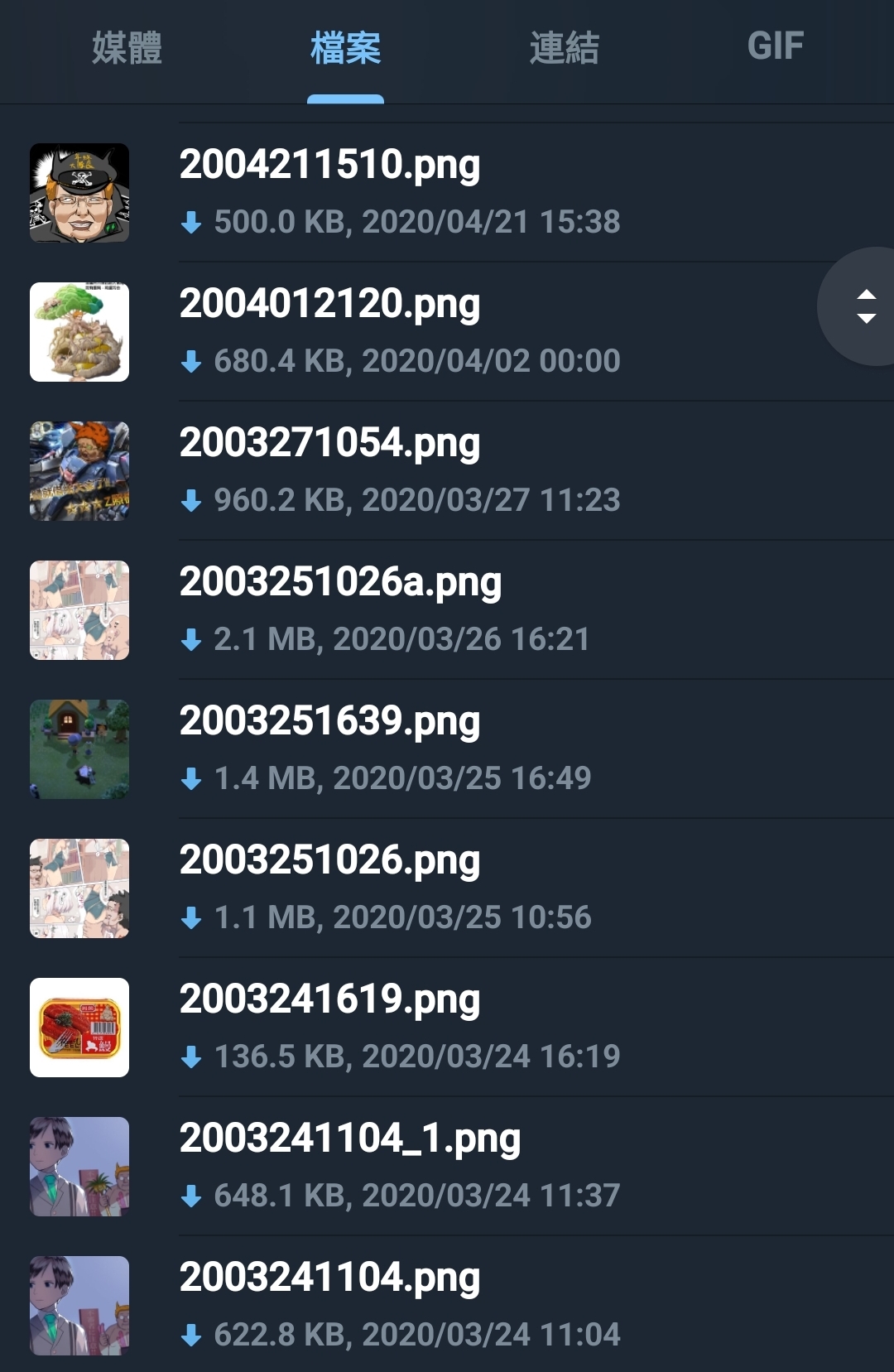Switch to the GIF tab
894x1372 pixels.
pyautogui.click(x=775, y=46)
